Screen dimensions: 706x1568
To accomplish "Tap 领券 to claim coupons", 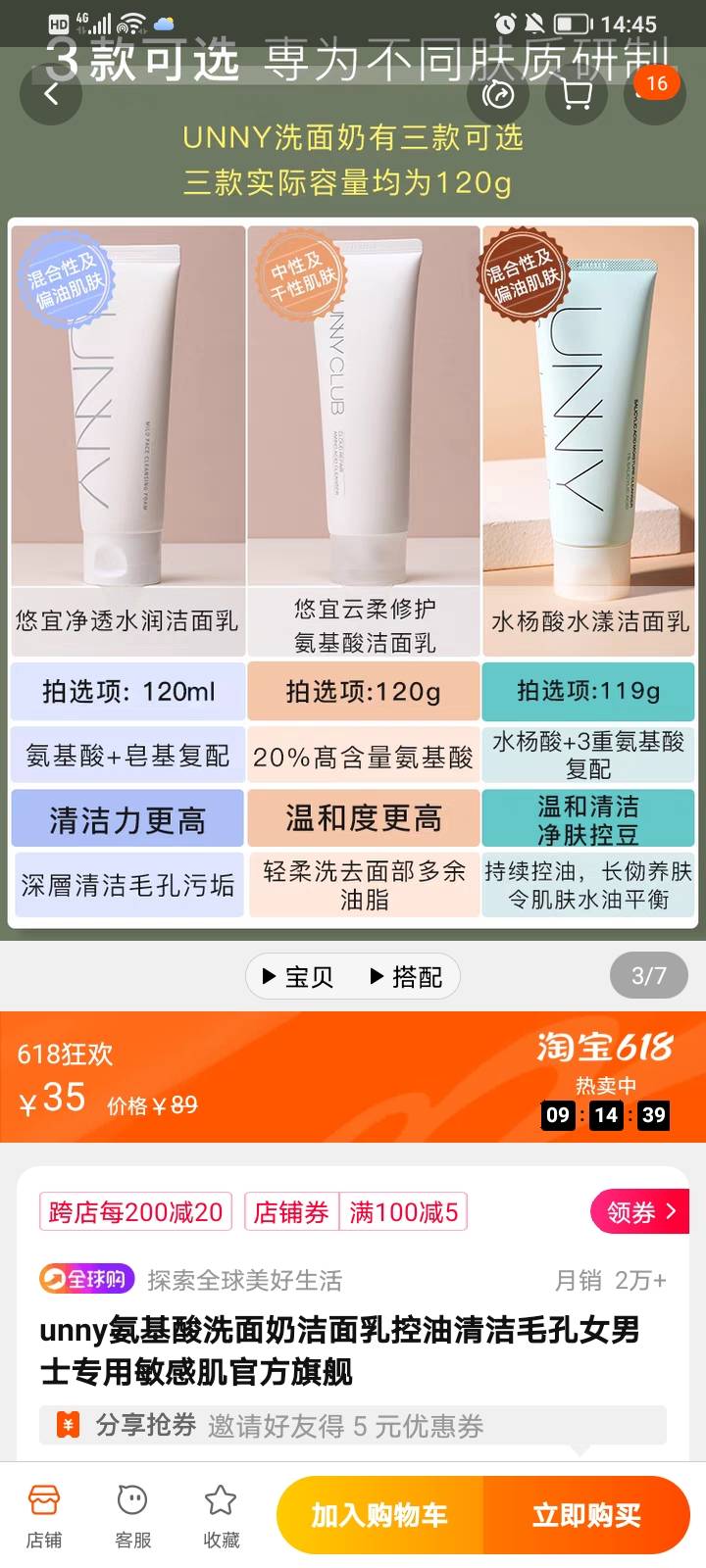I will pos(640,1212).
